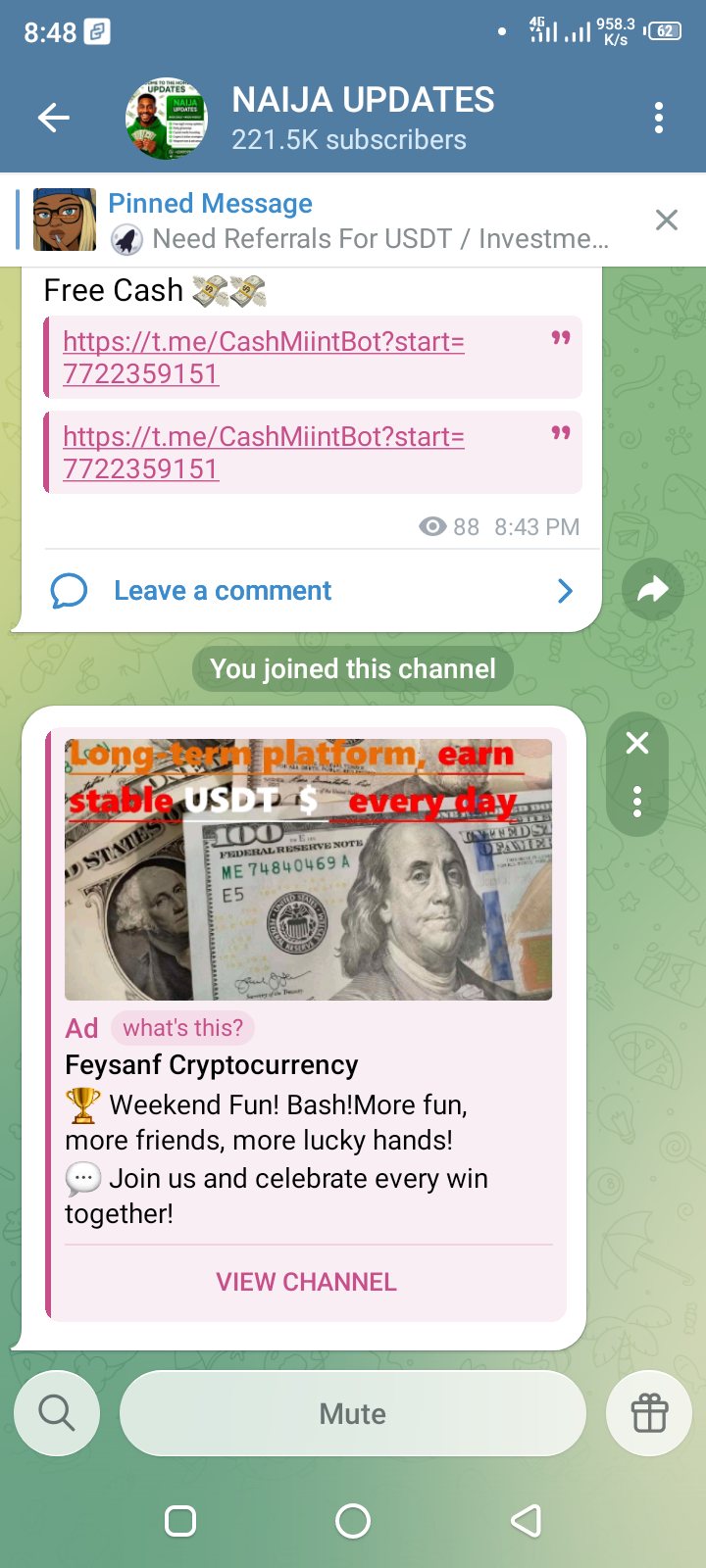View the Feysanf Cryptocurrency channel
The image size is (706, 1568).
(x=306, y=1282)
